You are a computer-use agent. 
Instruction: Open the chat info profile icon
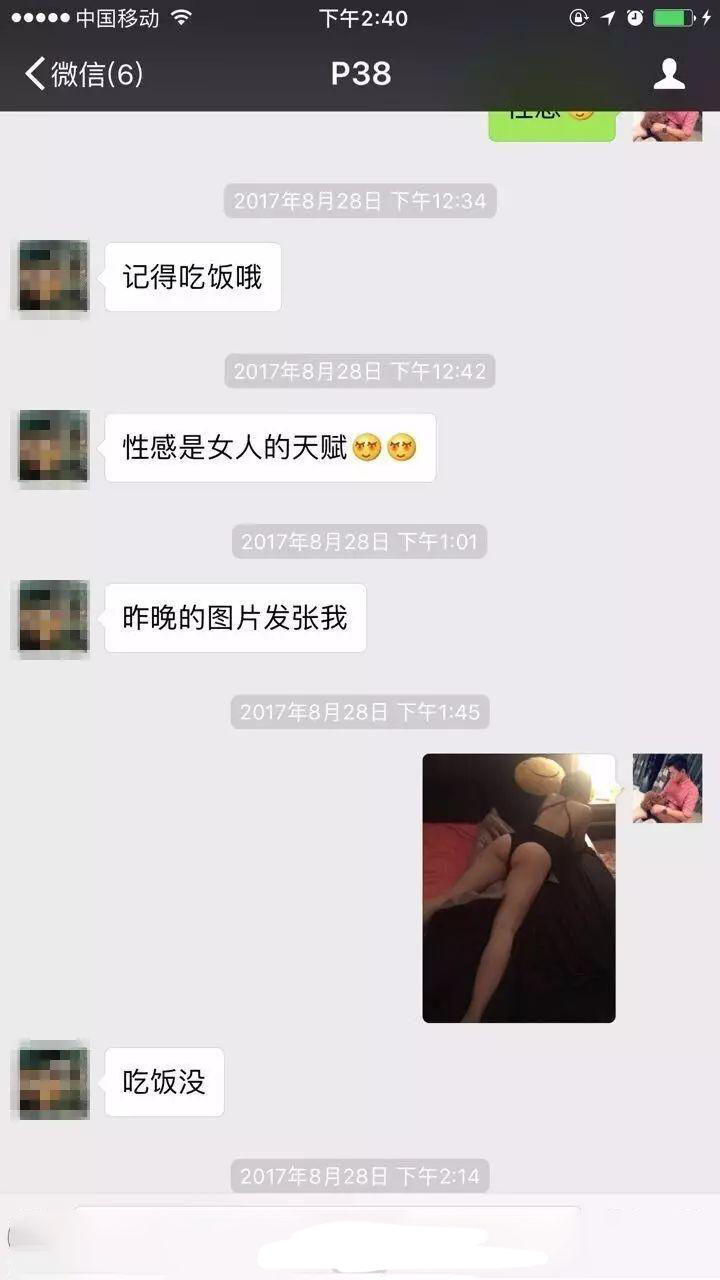click(669, 74)
